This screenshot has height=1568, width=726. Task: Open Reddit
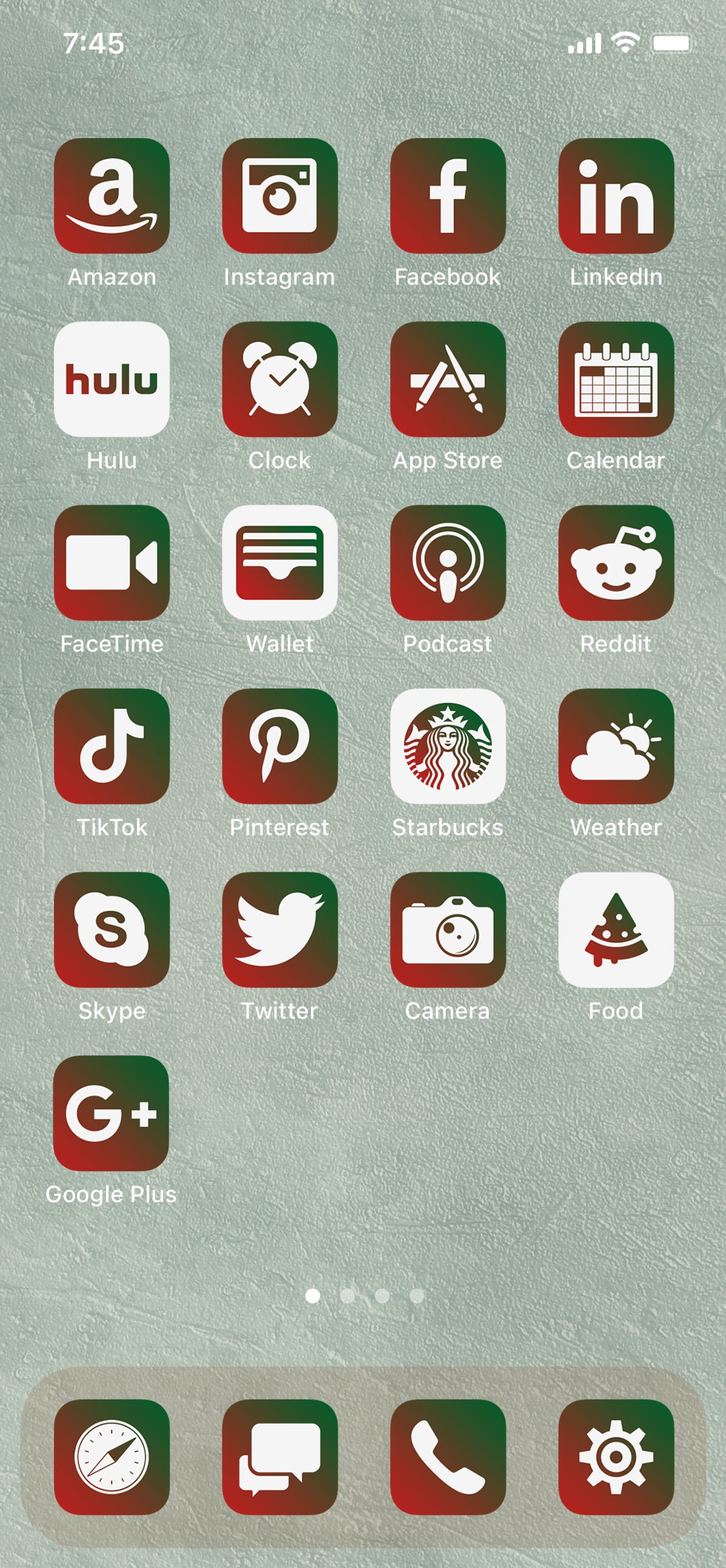[616, 563]
